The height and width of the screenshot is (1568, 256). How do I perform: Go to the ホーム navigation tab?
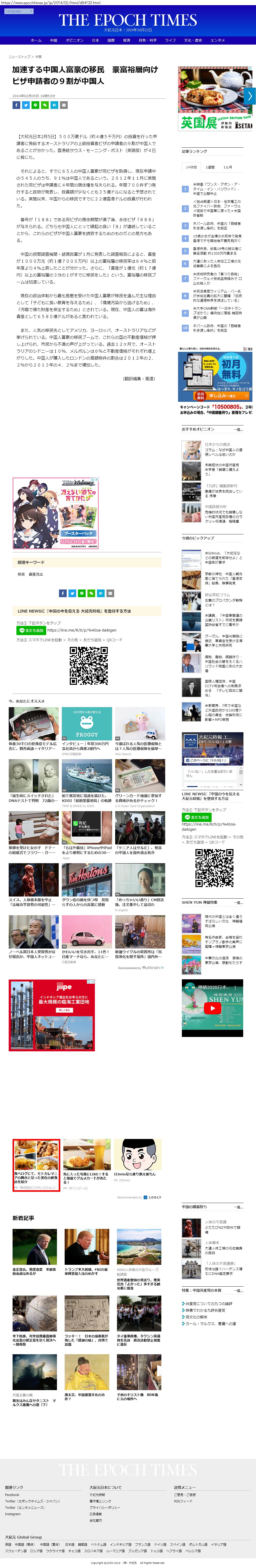36,40
